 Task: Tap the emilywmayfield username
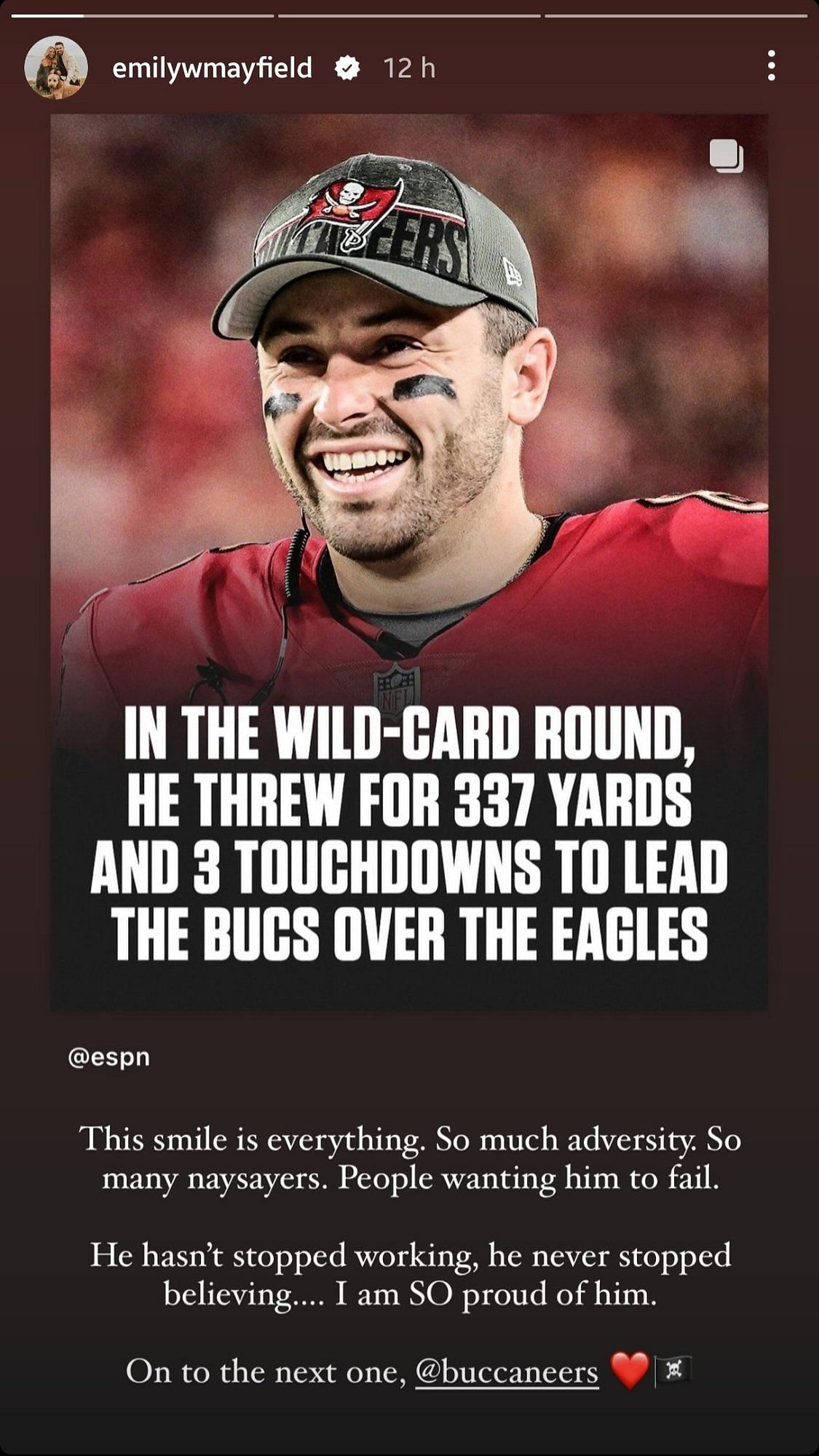click(212, 68)
